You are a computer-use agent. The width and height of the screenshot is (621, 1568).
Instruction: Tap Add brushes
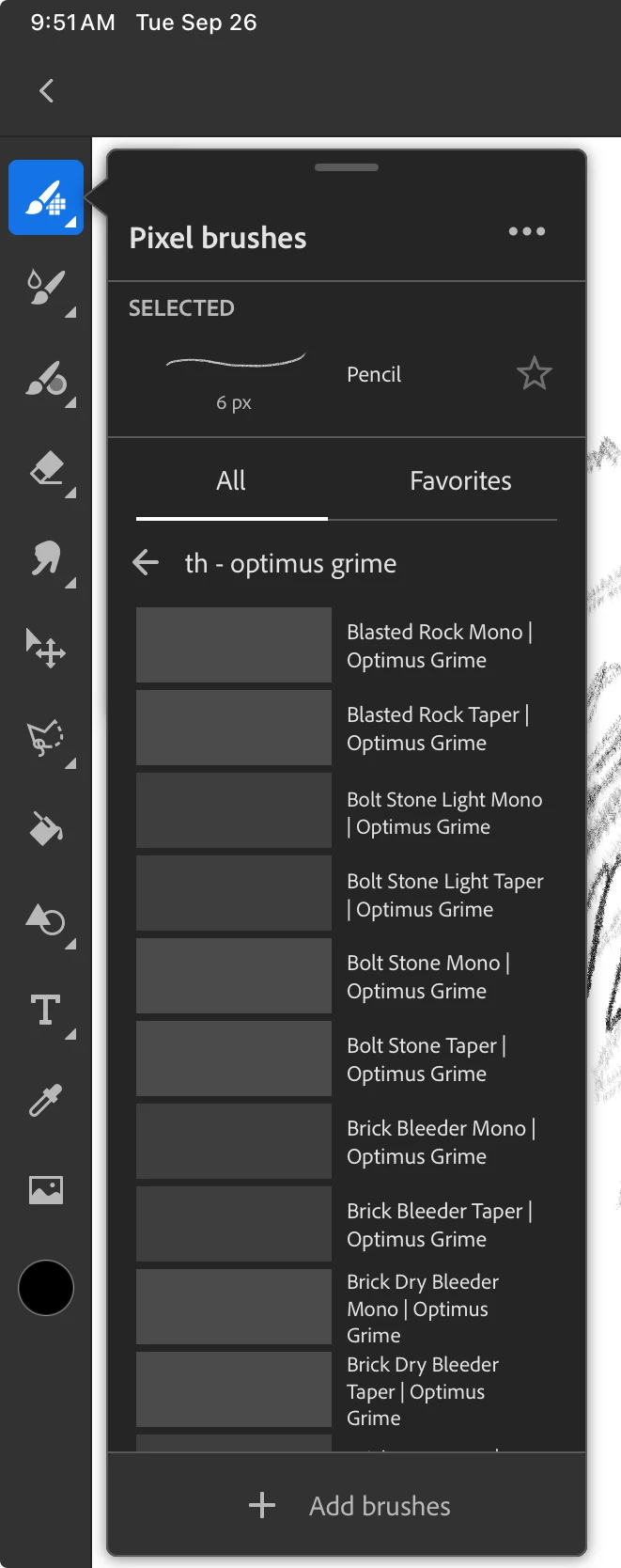[348, 1505]
